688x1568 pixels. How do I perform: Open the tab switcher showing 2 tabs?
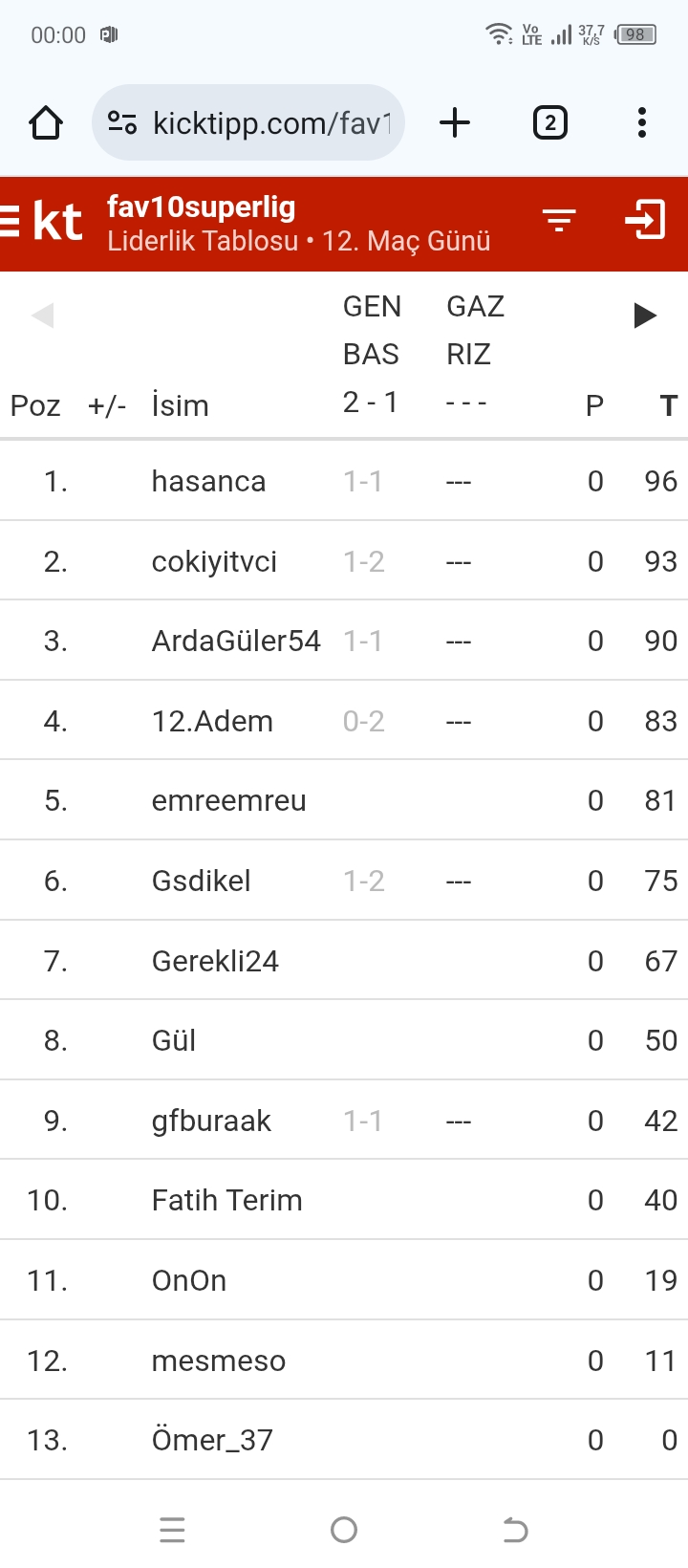tap(549, 123)
